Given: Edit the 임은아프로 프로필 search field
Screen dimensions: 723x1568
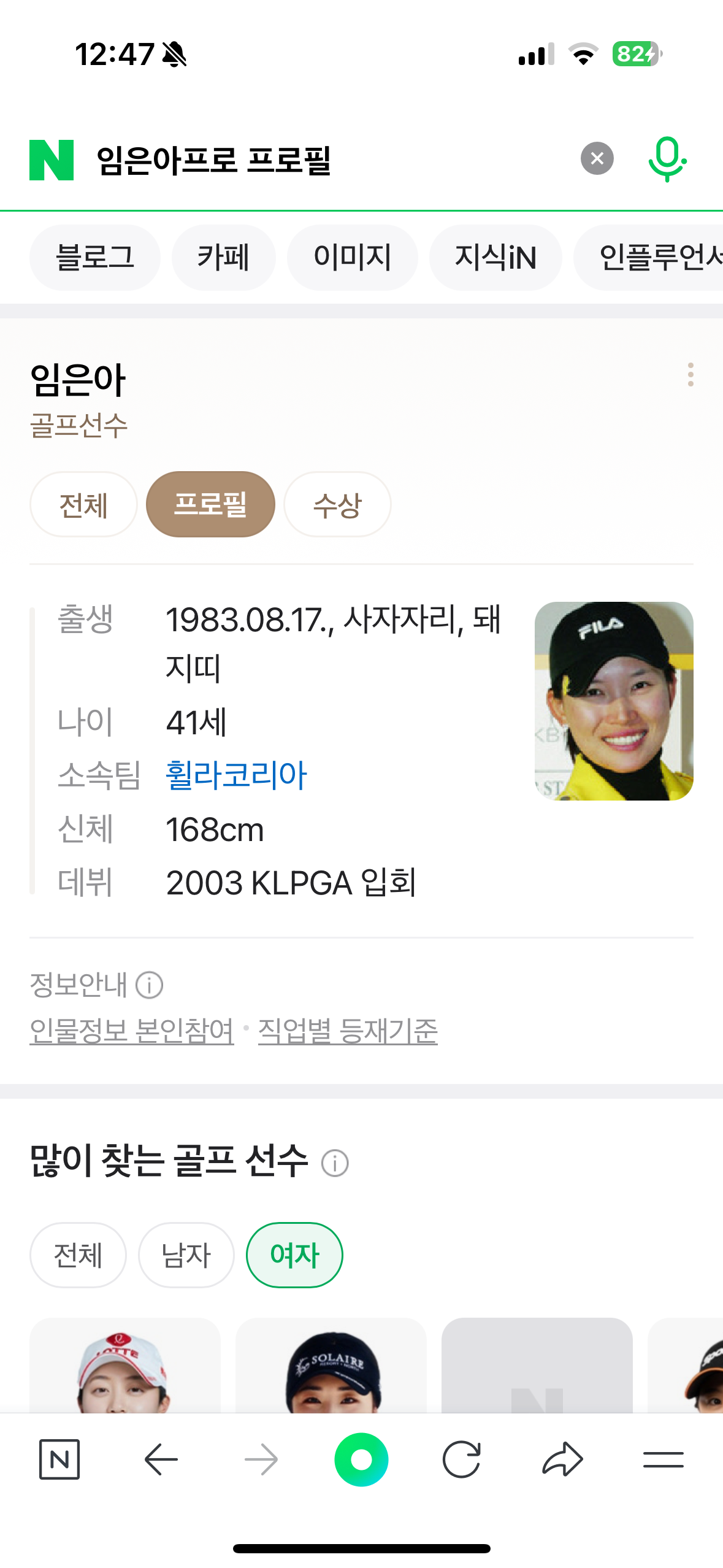Looking at the screenshot, I should tap(331, 160).
